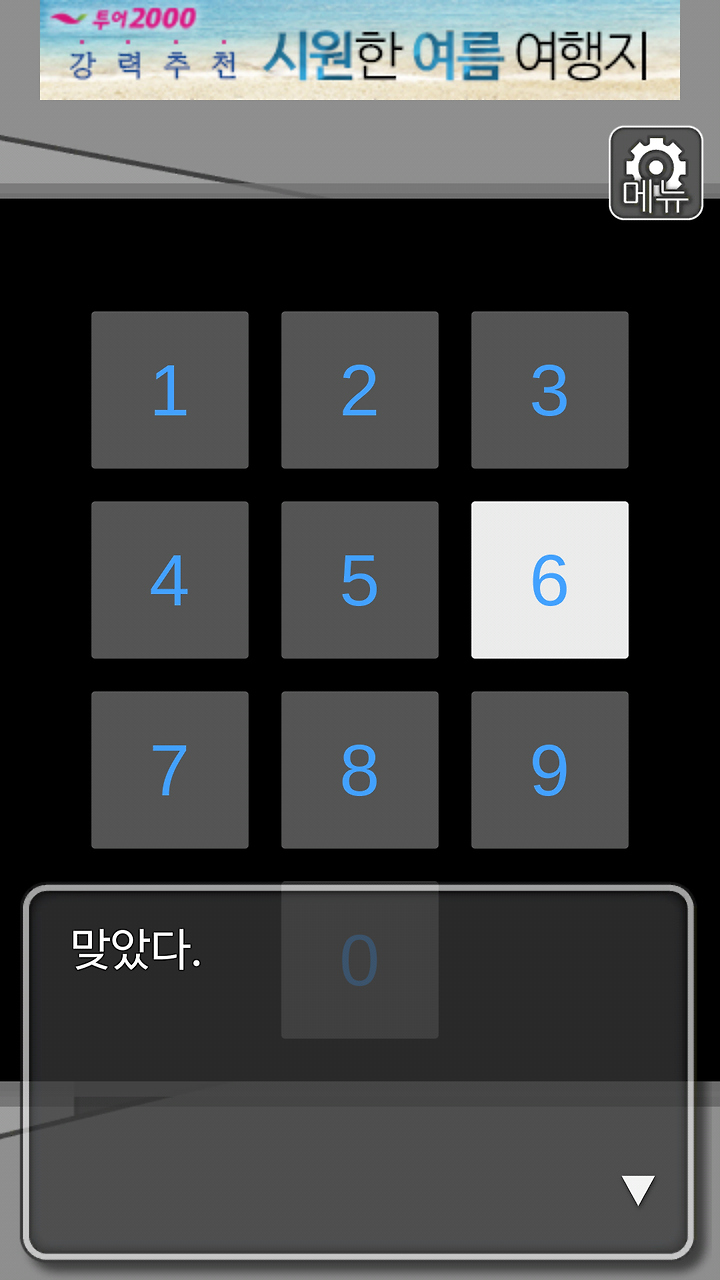Enter digit 5 on the keypad
The width and height of the screenshot is (720, 1280).
360,580
